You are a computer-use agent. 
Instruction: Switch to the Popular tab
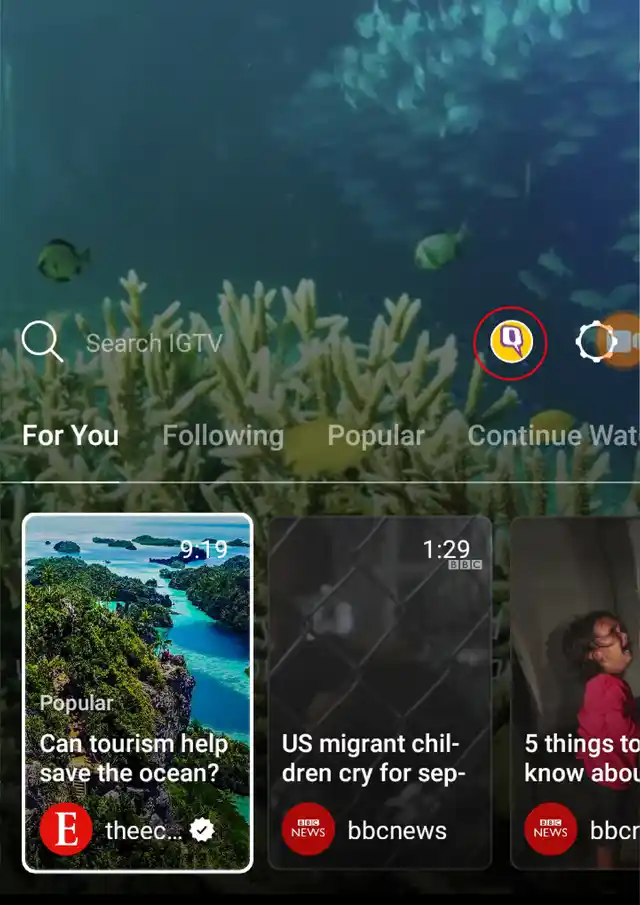click(376, 436)
